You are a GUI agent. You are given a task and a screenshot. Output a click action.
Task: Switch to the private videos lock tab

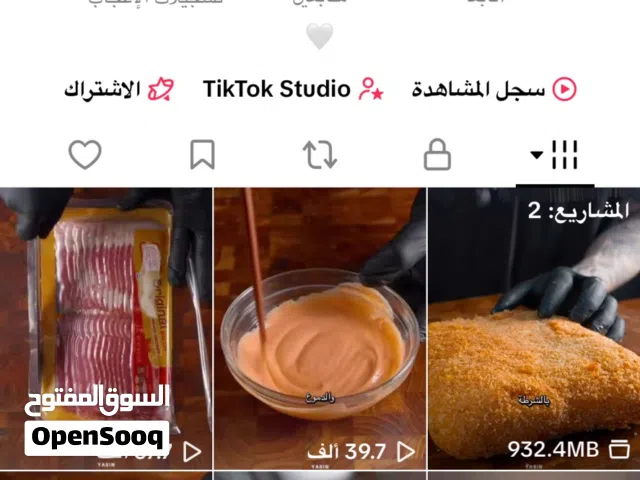(x=437, y=155)
